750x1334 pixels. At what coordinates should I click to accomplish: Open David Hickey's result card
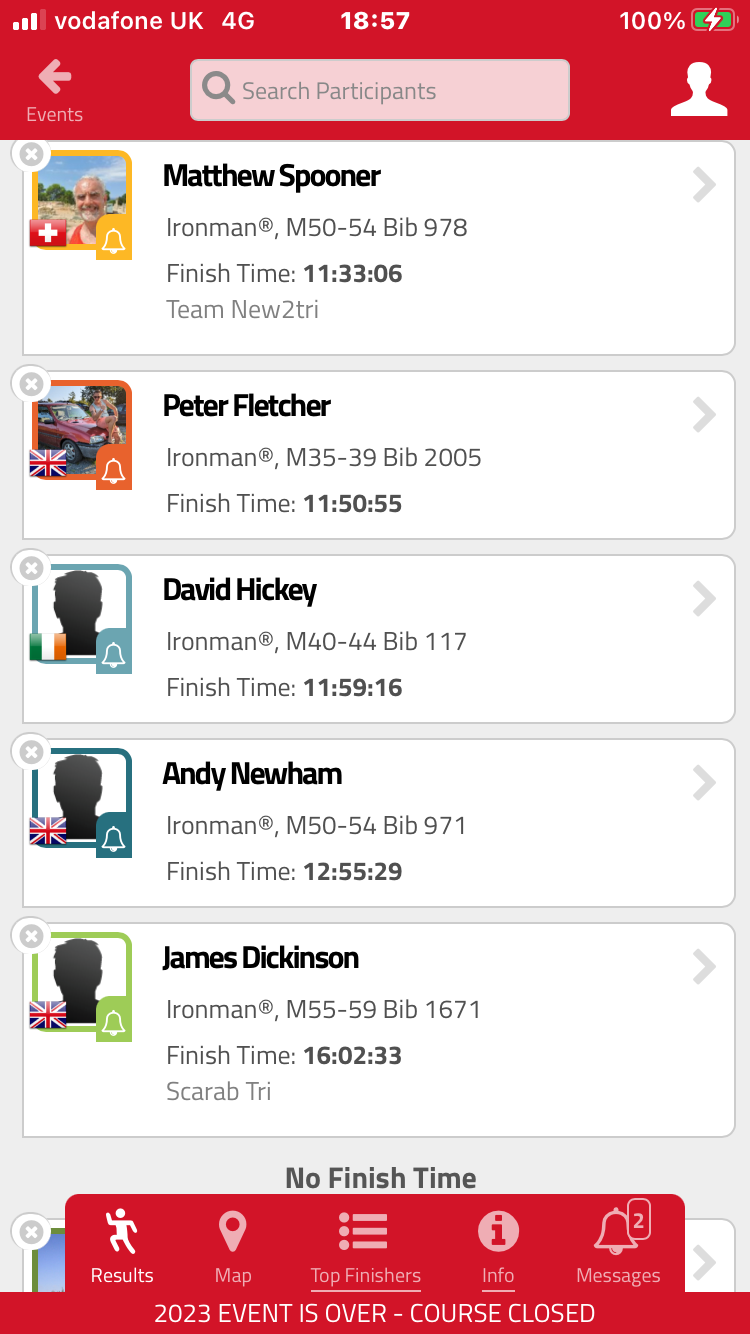coord(379,639)
